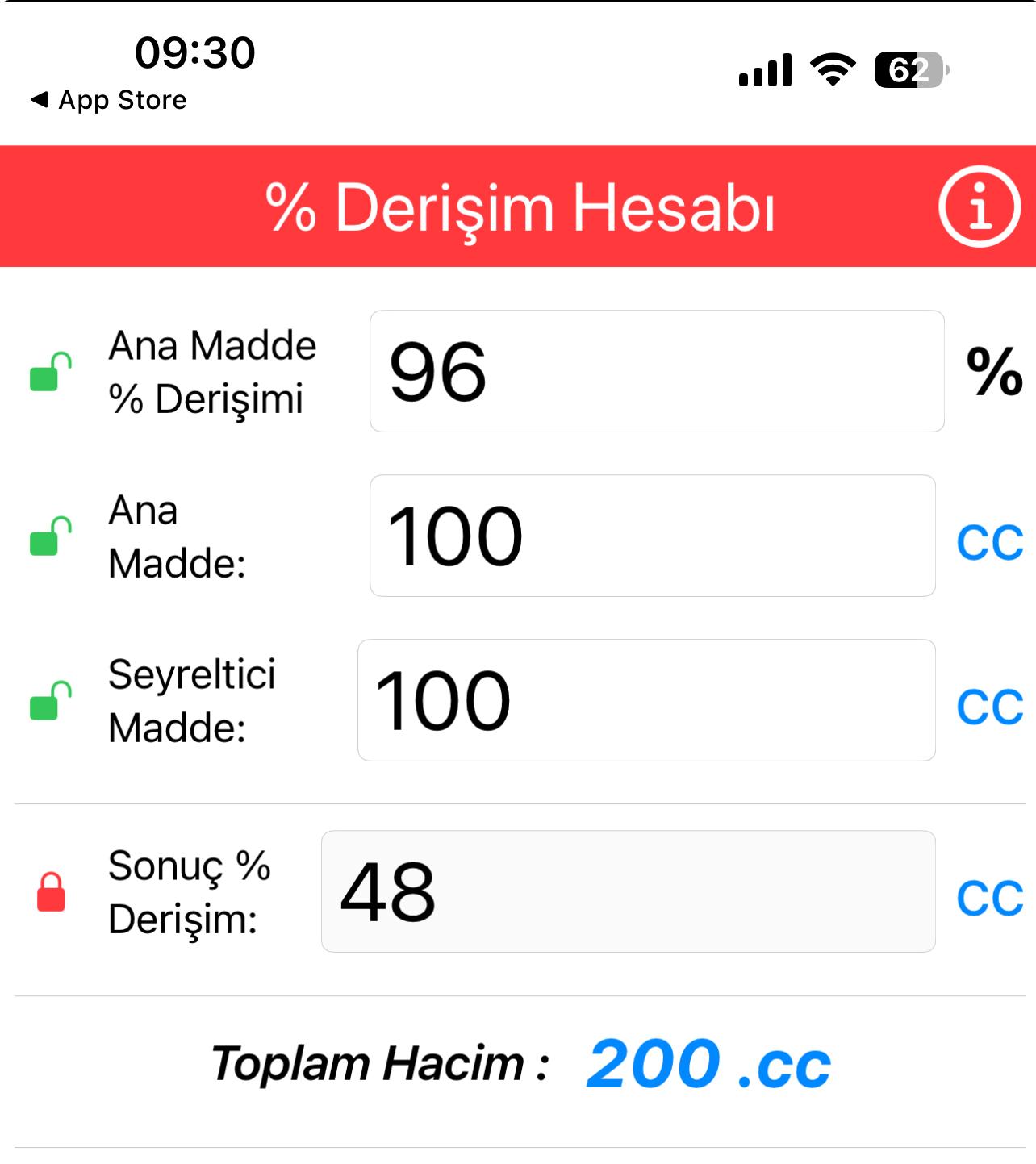Change the cc unit for Ana Madde
1036x1164 pixels.
[x=990, y=543]
